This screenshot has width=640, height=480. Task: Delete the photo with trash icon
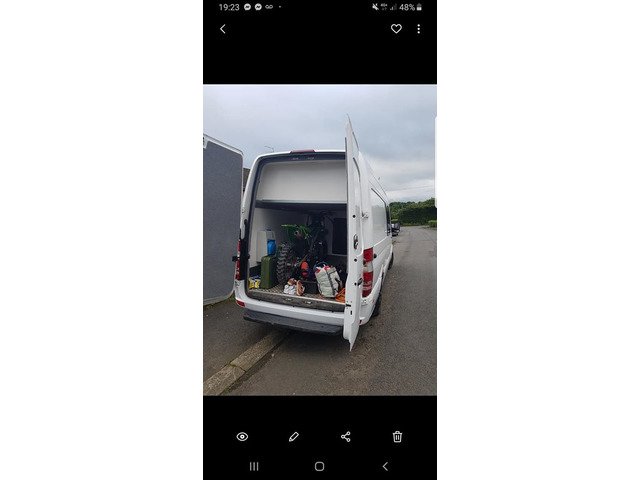click(x=397, y=436)
